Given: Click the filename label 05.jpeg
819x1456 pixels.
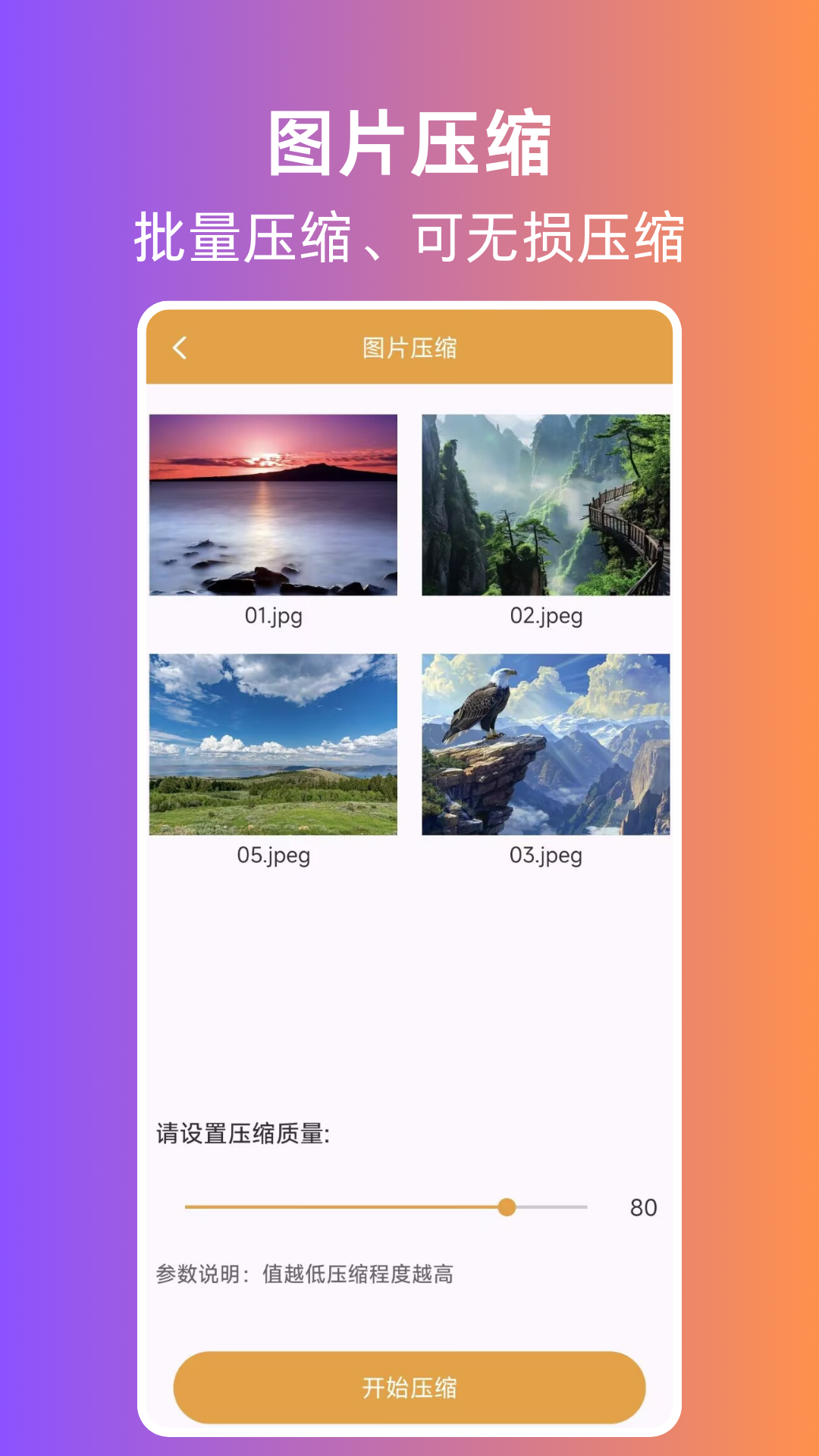Looking at the screenshot, I should click(x=275, y=856).
